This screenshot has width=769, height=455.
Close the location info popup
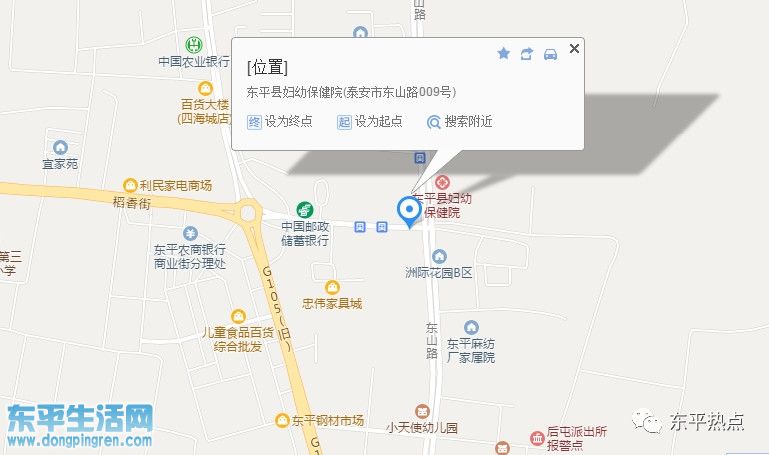click(573, 48)
